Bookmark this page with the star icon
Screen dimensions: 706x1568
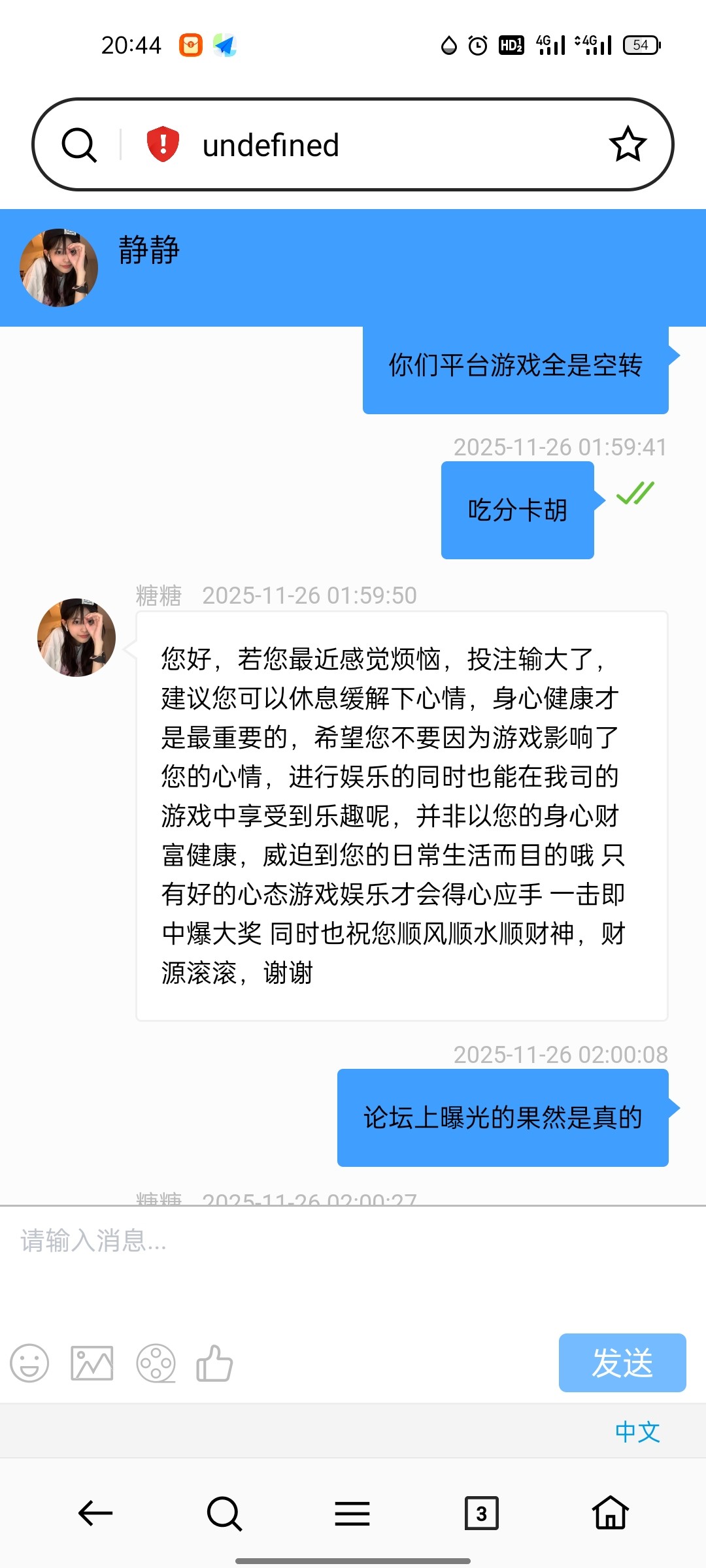click(628, 144)
